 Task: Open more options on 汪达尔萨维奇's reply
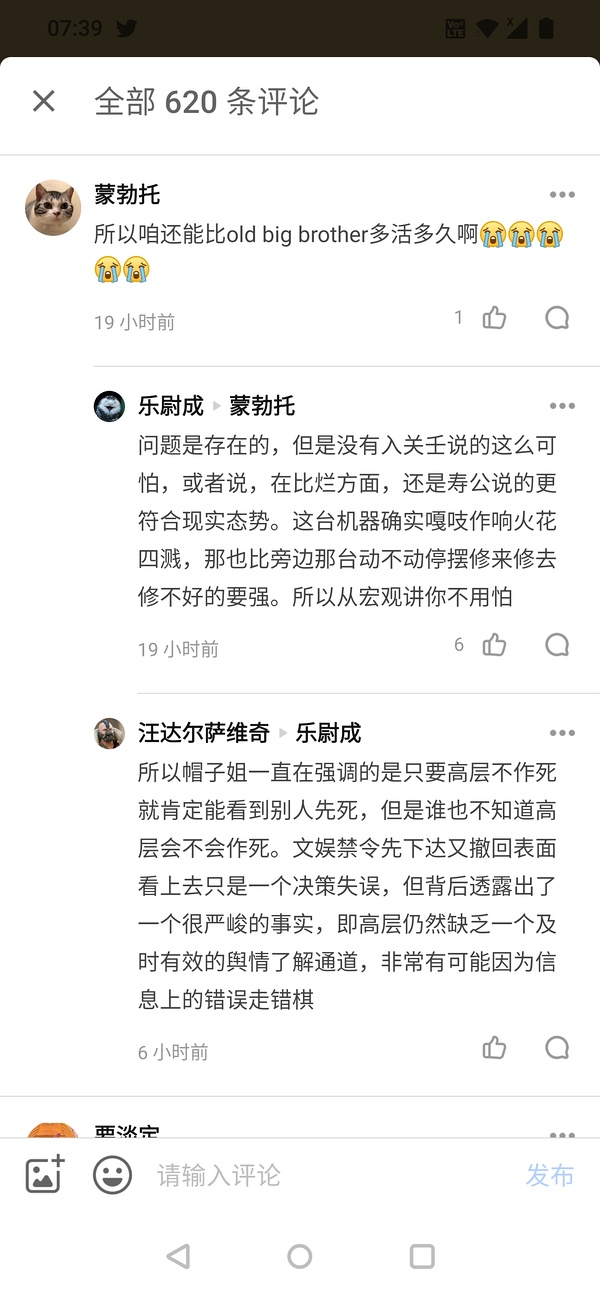pyautogui.click(x=562, y=733)
